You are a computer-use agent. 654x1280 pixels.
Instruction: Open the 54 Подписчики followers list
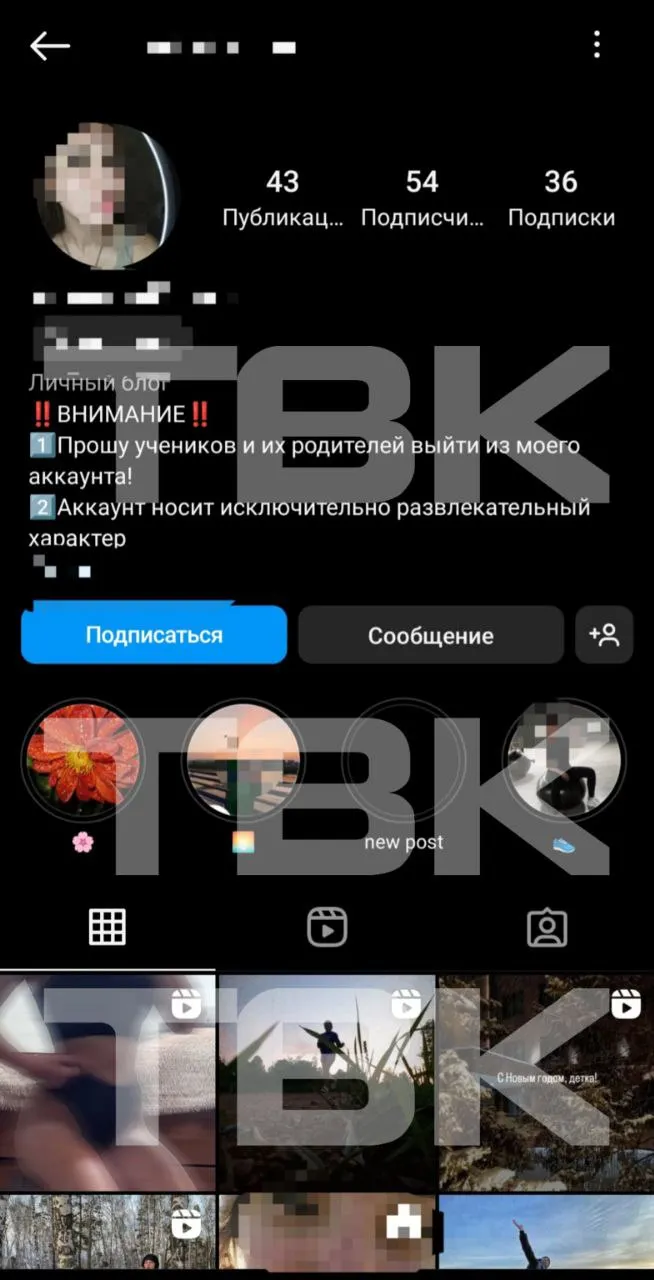click(422, 198)
